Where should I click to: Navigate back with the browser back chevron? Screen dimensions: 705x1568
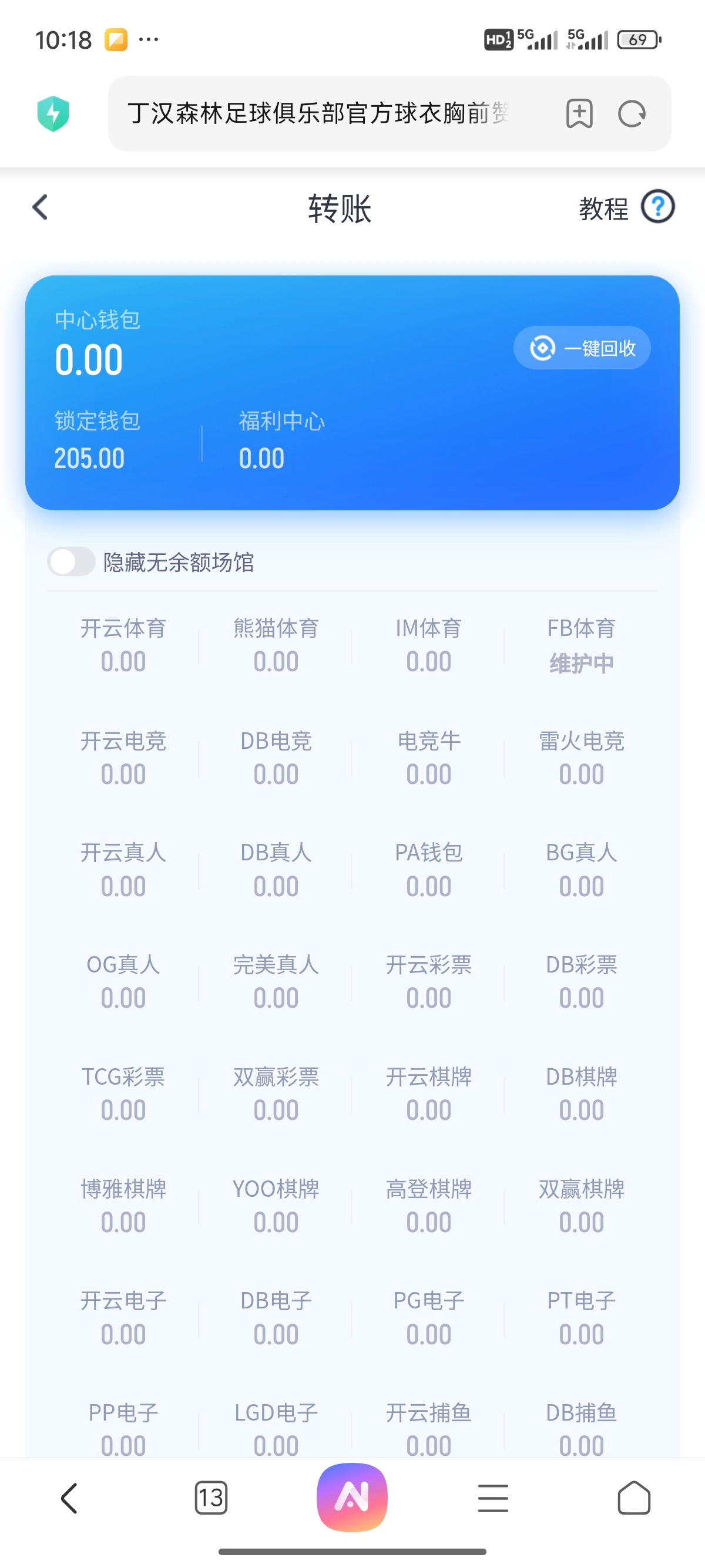click(x=69, y=1498)
